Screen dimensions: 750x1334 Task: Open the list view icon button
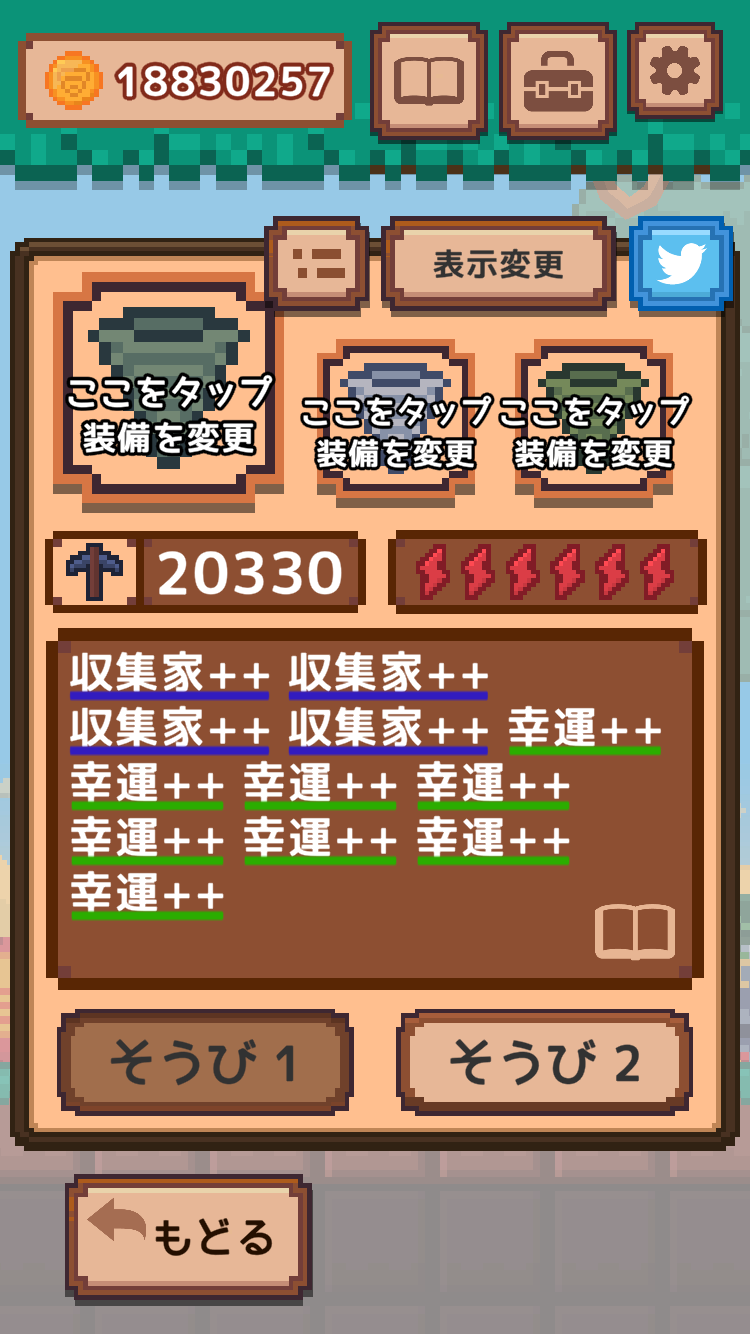point(317,263)
